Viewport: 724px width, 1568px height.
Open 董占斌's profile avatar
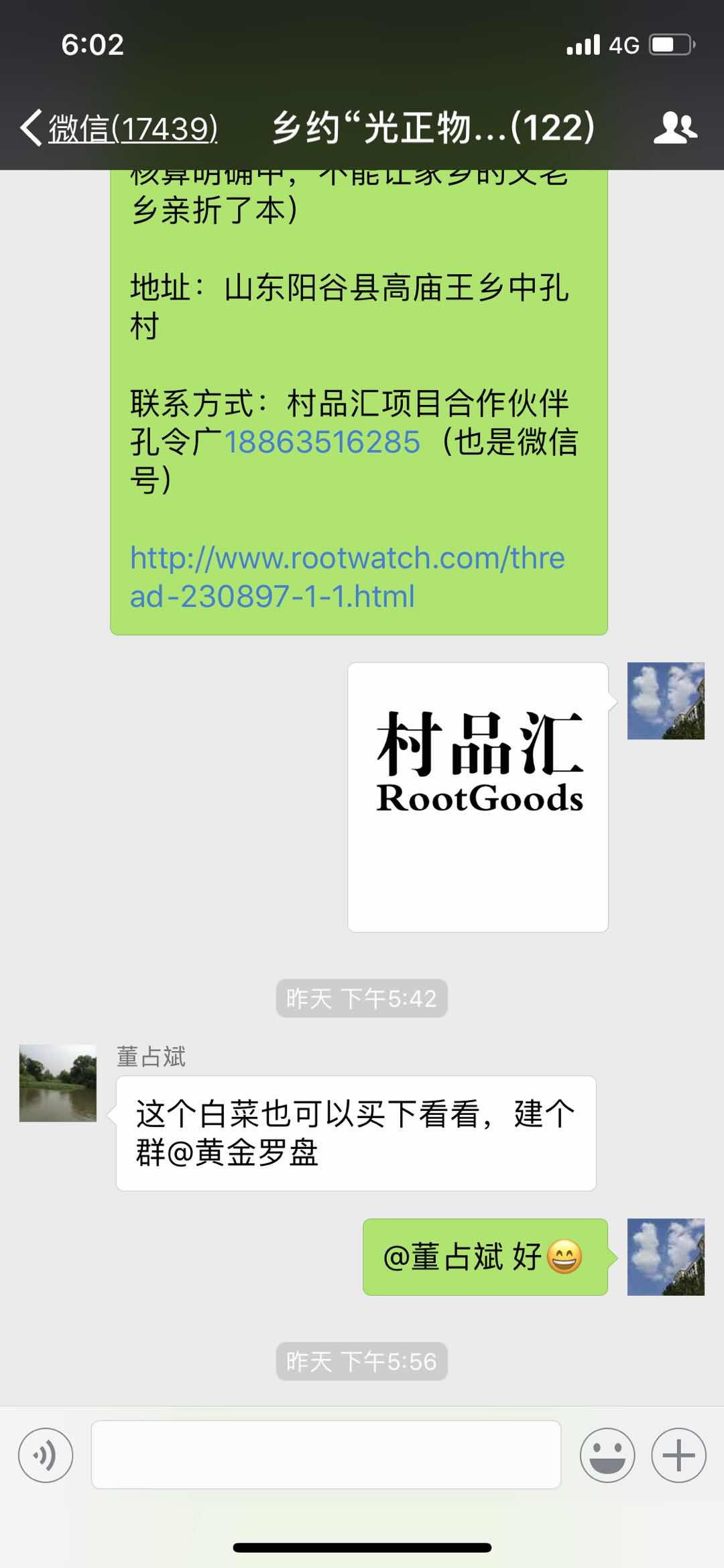58,1083
